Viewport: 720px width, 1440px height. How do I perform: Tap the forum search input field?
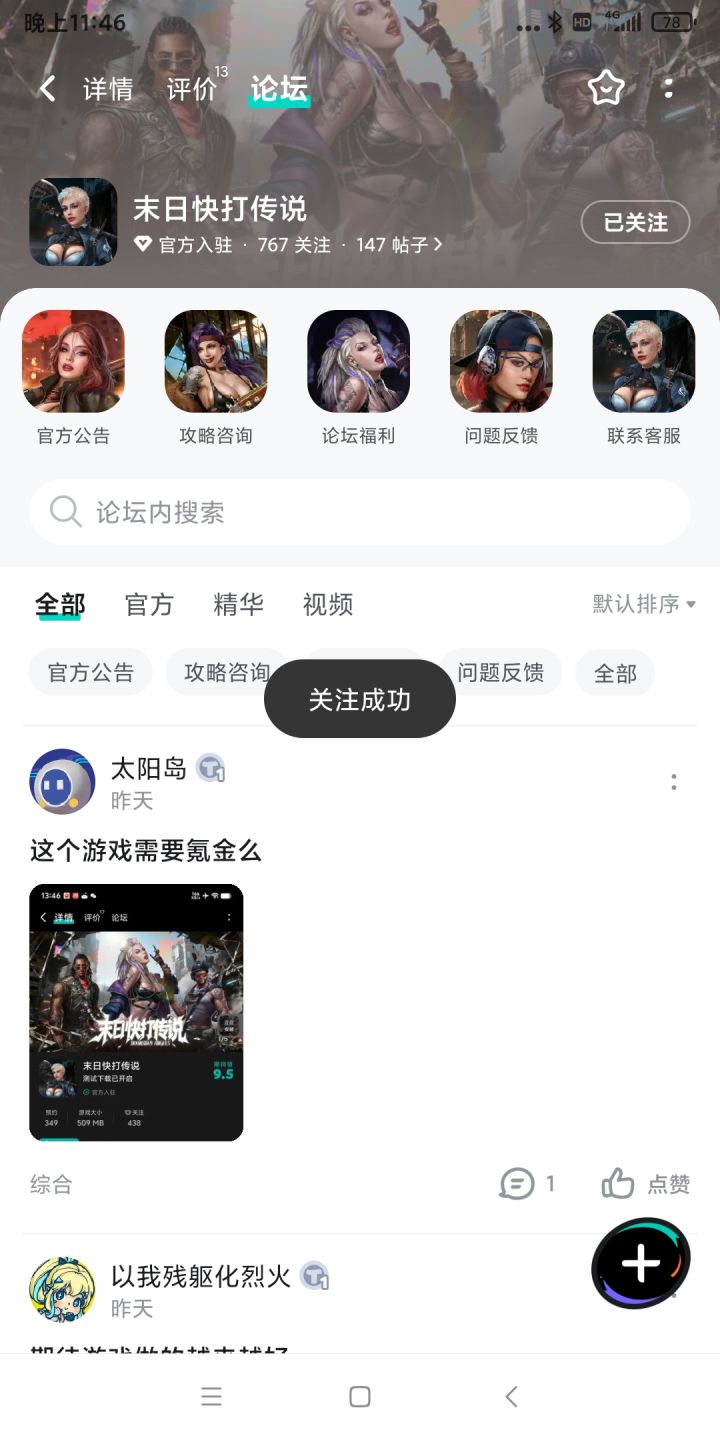360,512
